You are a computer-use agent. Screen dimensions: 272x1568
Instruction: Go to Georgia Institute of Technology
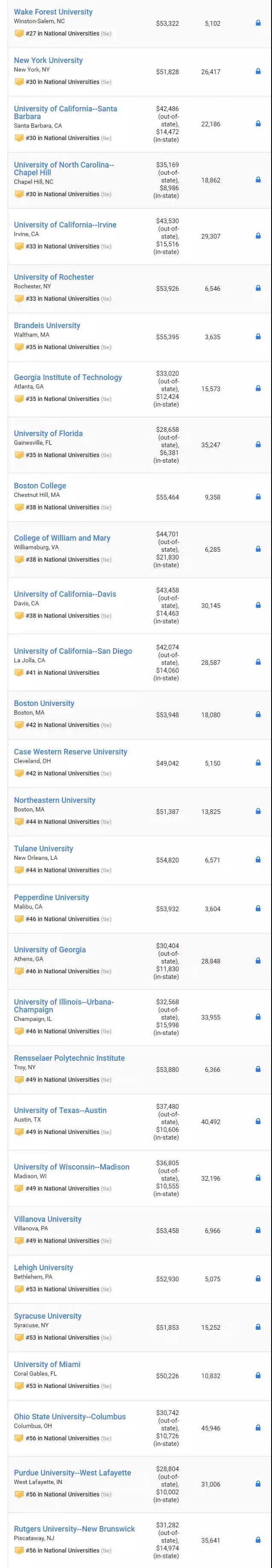[x=68, y=377]
